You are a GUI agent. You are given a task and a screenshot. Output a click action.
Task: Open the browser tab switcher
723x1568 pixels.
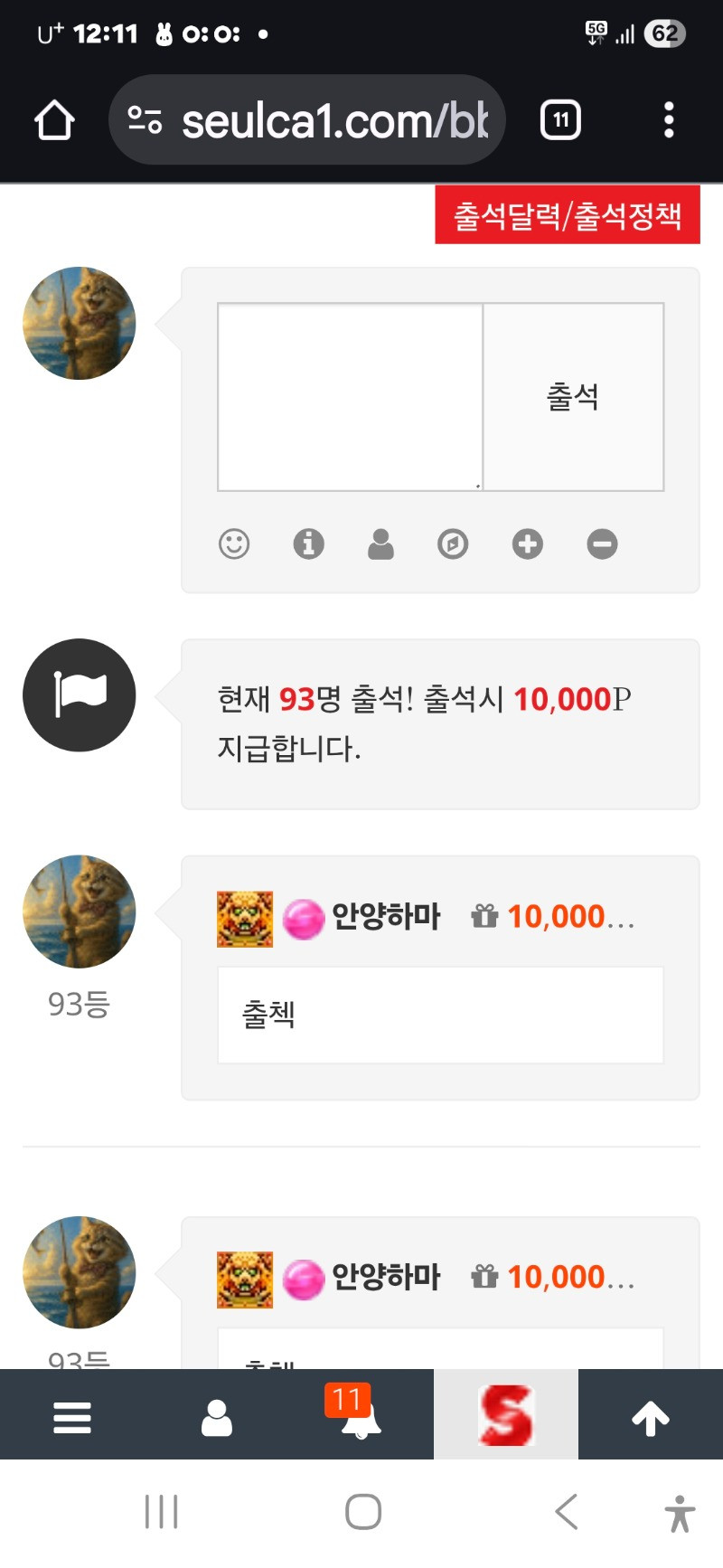click(x=560, y=120)
